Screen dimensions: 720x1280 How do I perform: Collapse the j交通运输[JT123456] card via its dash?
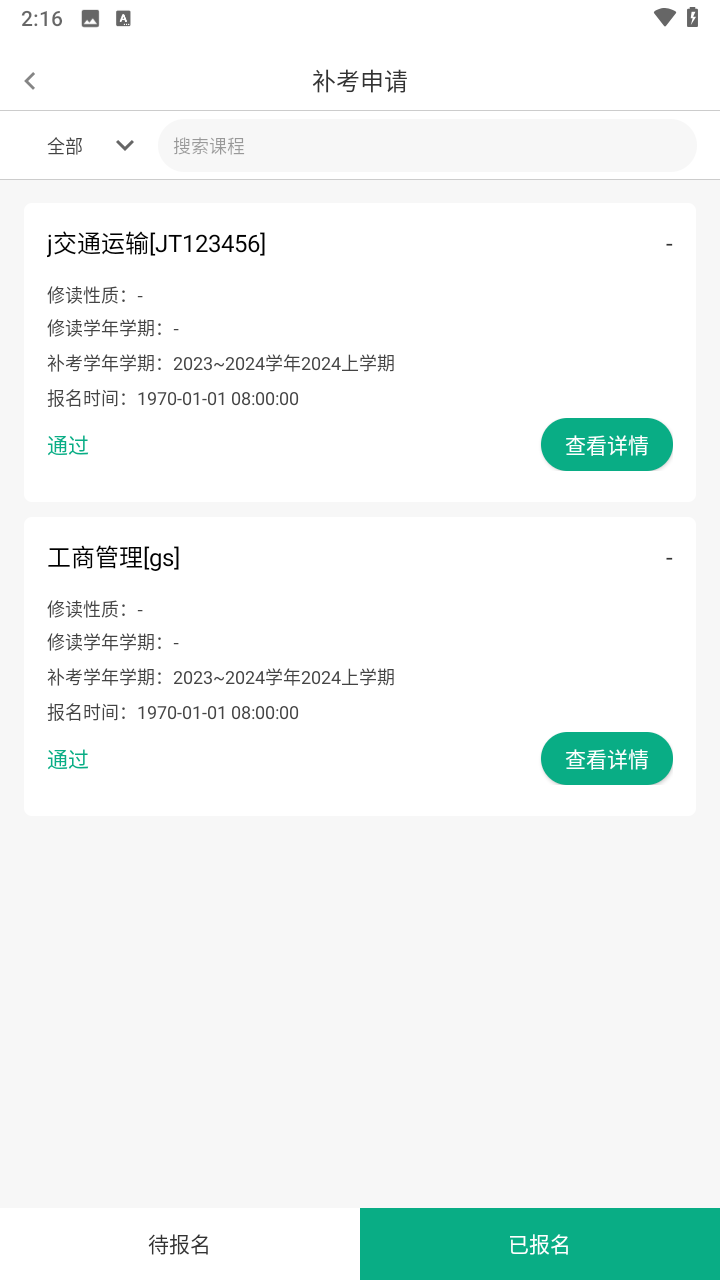point(668,243)
